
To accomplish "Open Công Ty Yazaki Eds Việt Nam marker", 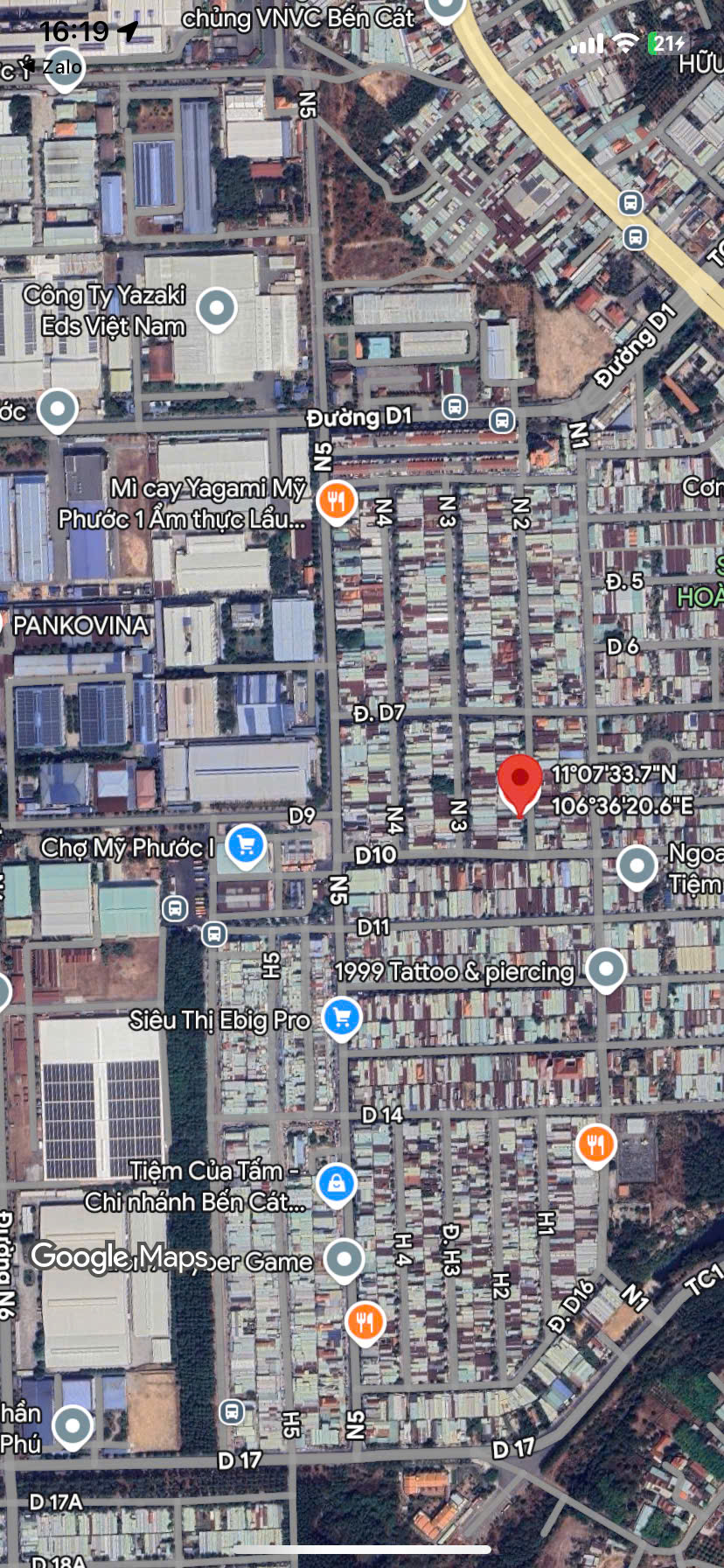I will coord(217,308).
